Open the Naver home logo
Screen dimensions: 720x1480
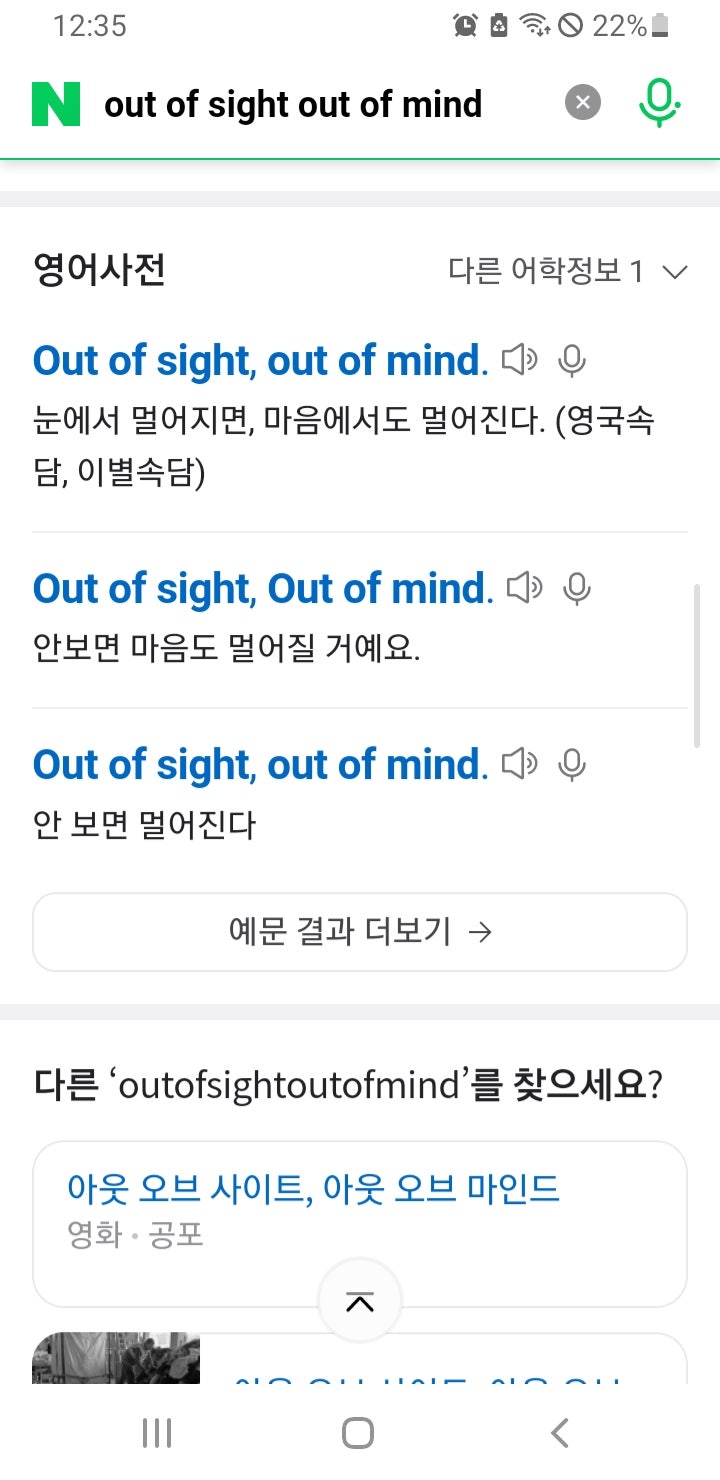(56, 104)
